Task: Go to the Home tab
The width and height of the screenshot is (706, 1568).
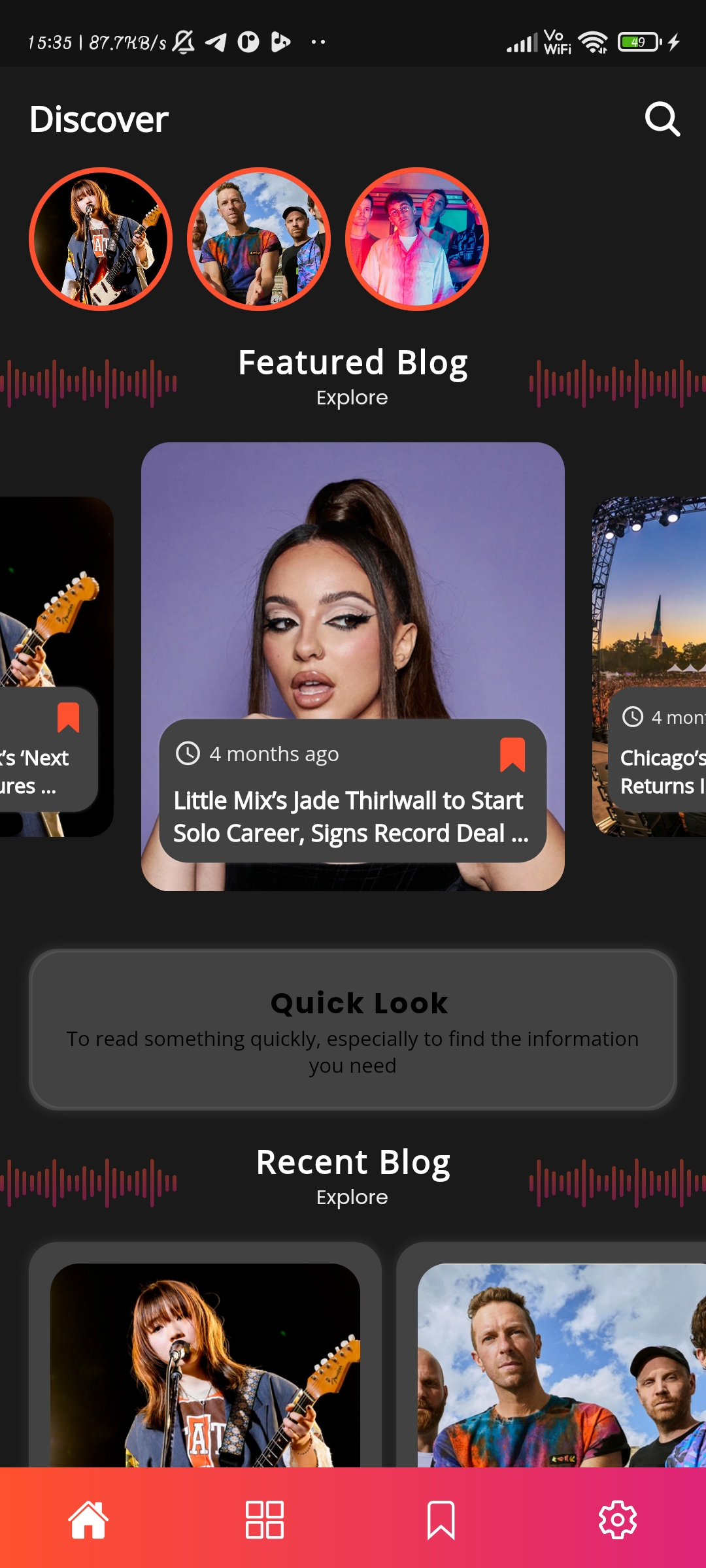Action: [88, 1520]
